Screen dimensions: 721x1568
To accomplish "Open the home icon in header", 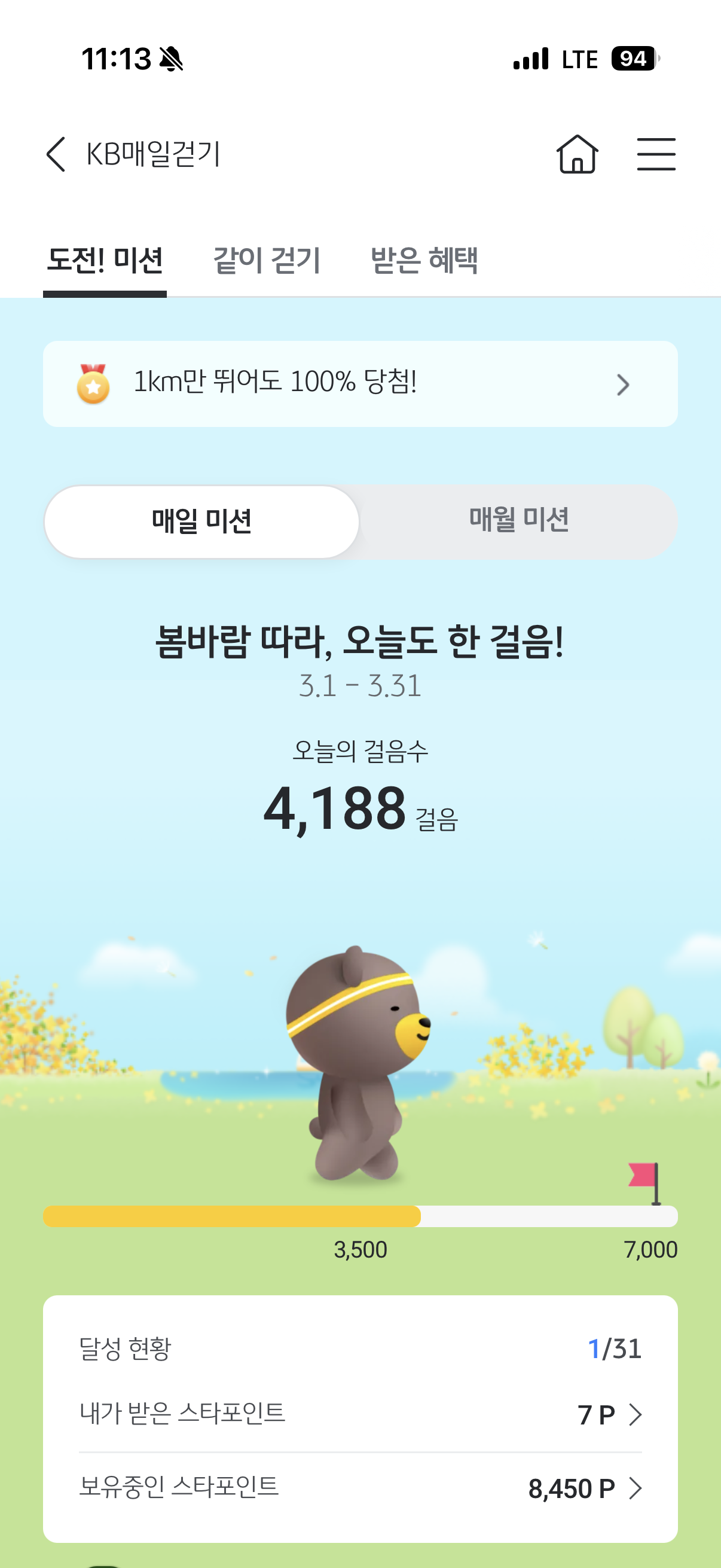I will 577,154.
